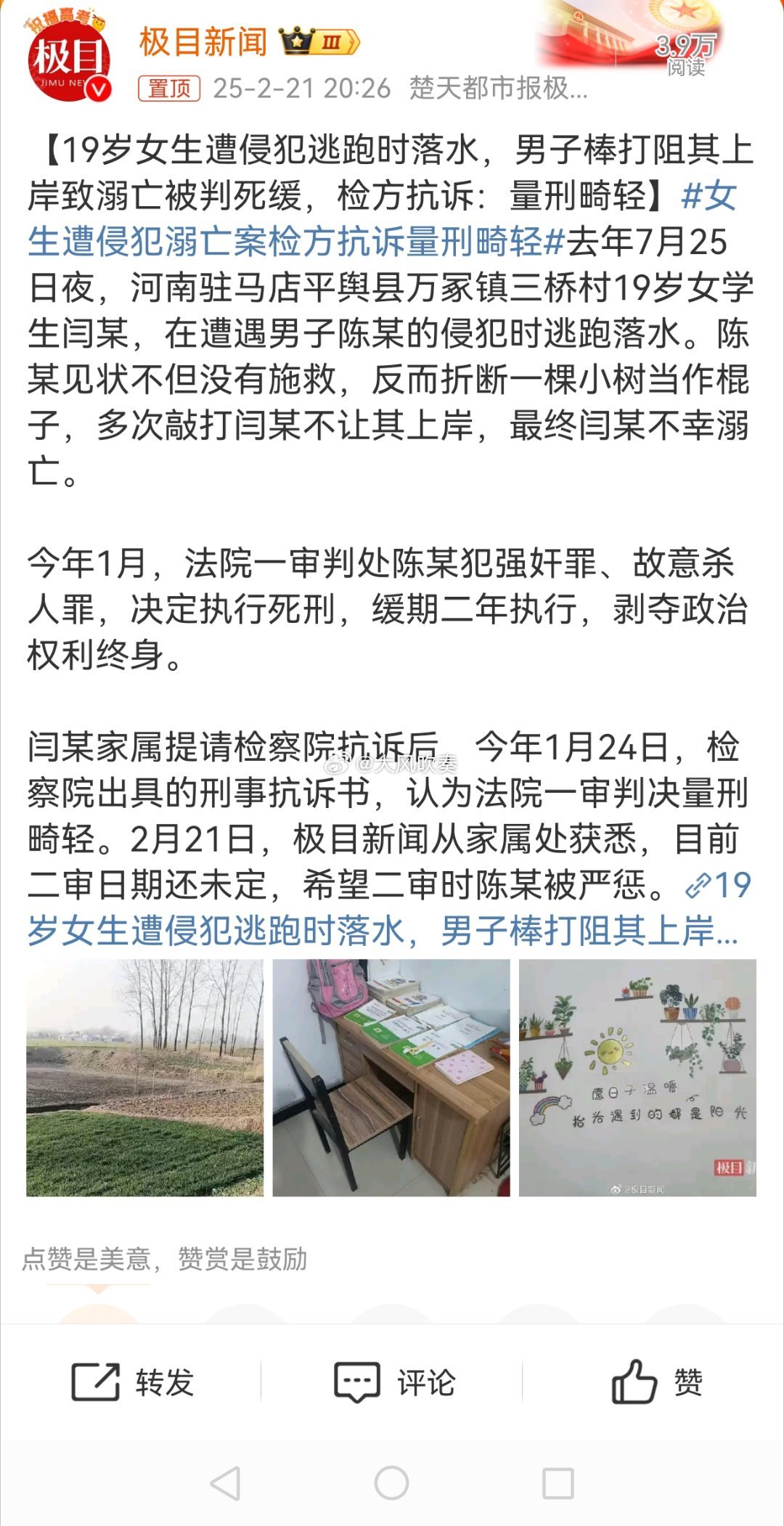
Task: Open the article link about 19岁女生
Action: pyautogui.click(x=391, y=908)
